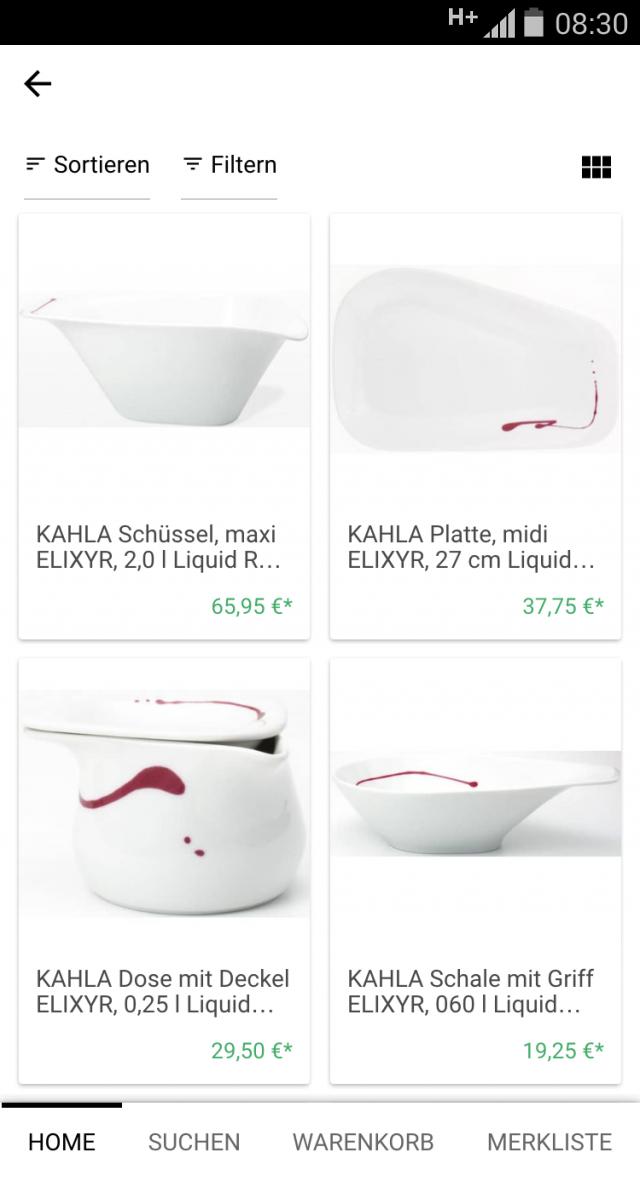Switch to the Merkliste tab
Viewport: 640px width, 1181px height.
pos(549,1142)
